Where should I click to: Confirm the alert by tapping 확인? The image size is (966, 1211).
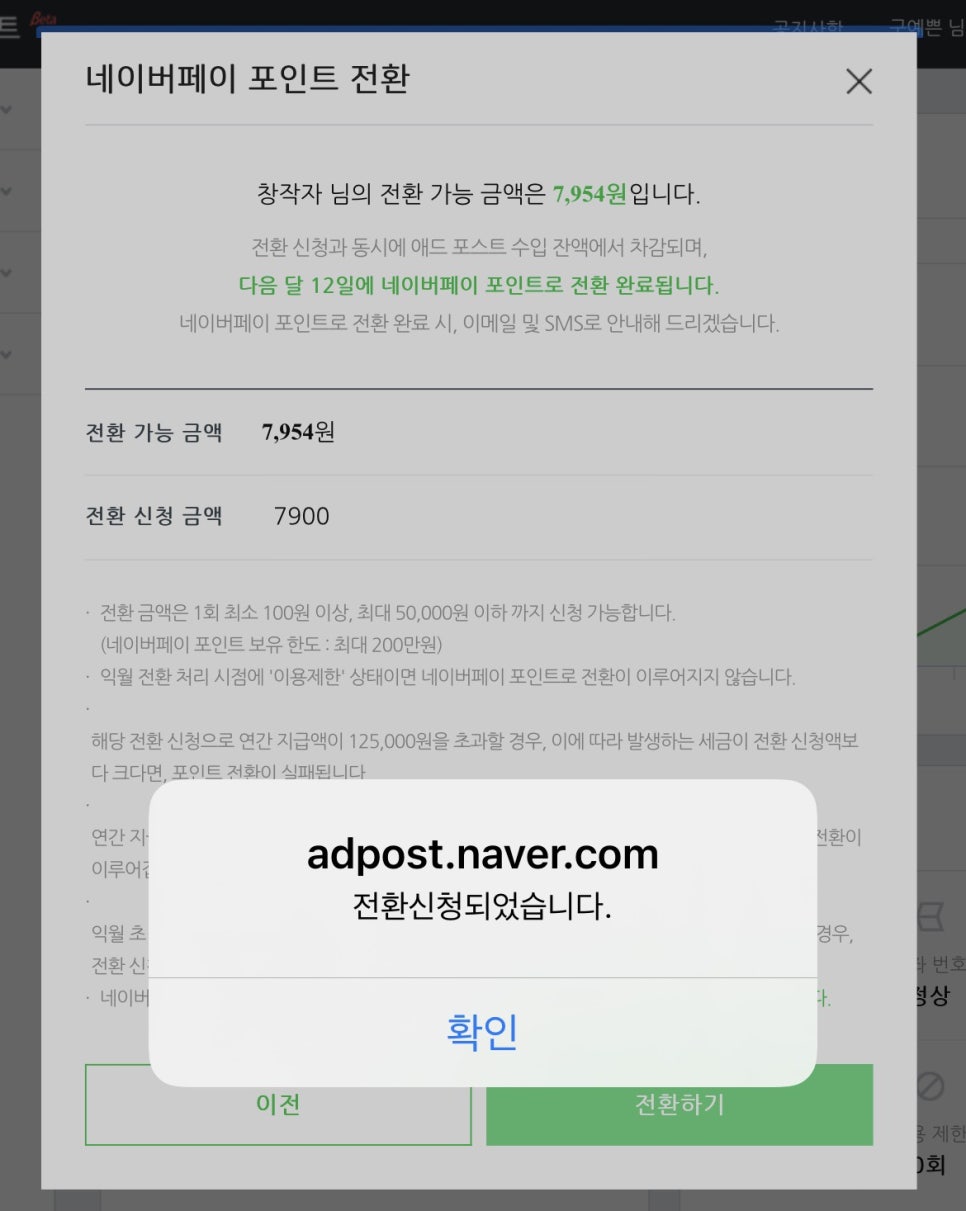coord(482,1032)
